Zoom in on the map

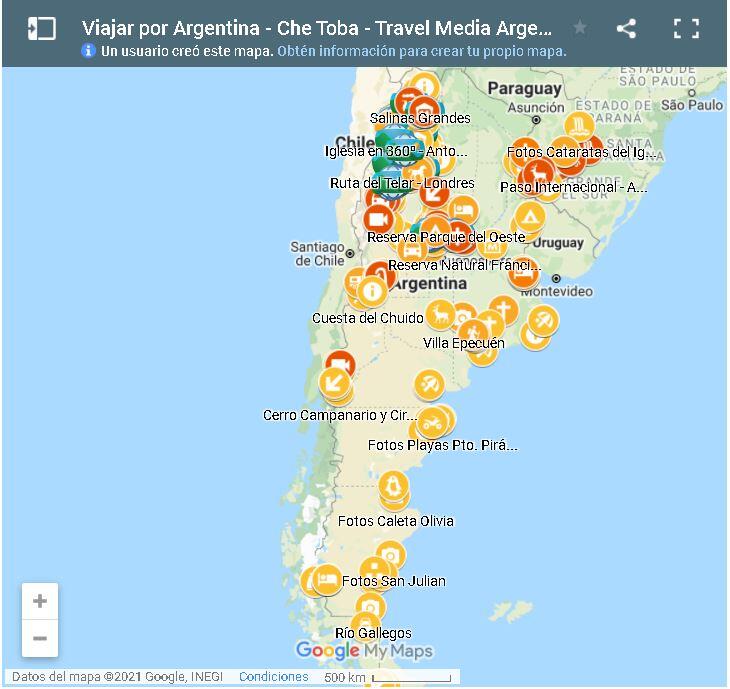tap(40, 601)
